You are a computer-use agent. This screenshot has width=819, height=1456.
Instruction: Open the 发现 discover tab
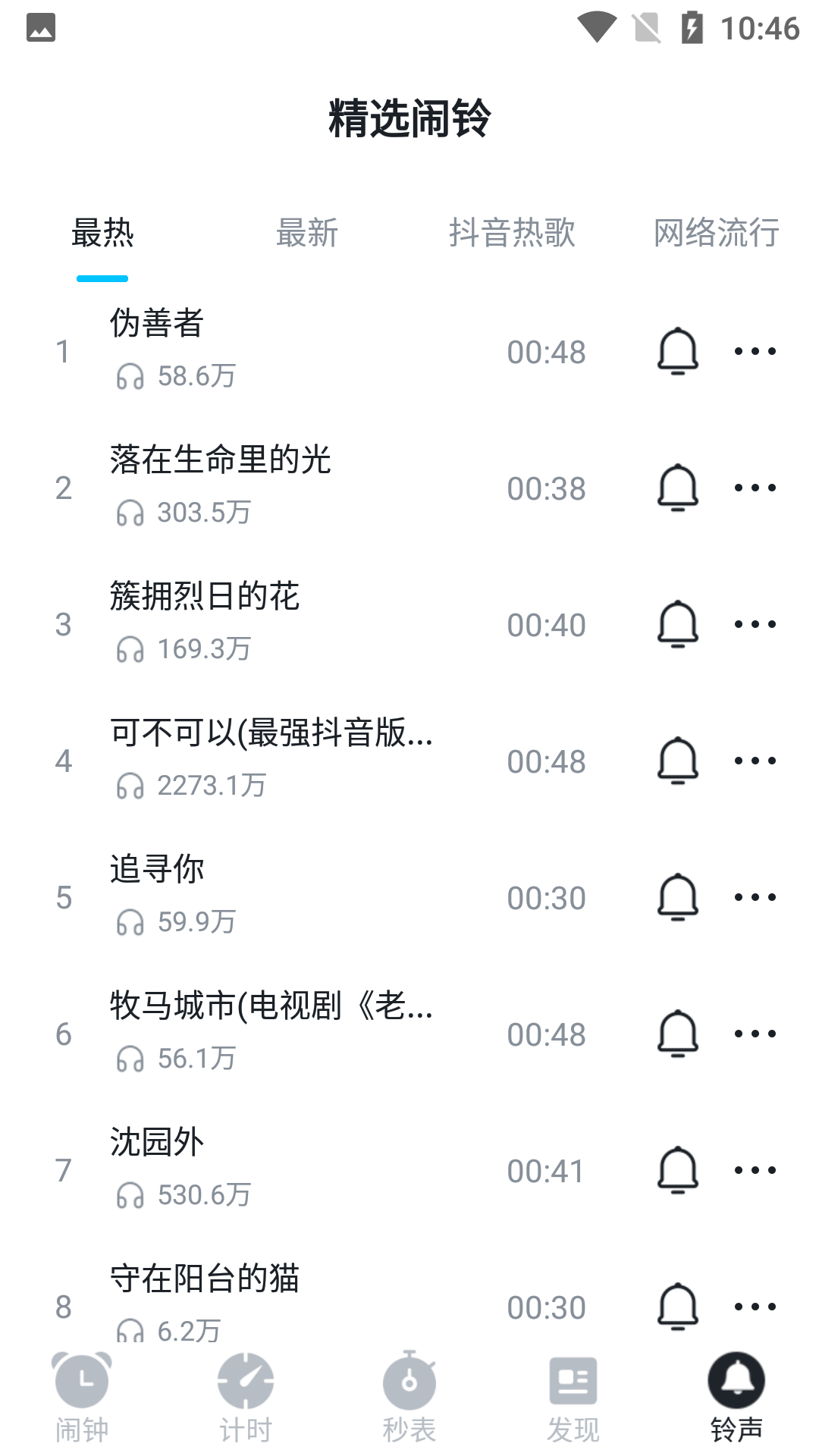tap(573, 1397)
